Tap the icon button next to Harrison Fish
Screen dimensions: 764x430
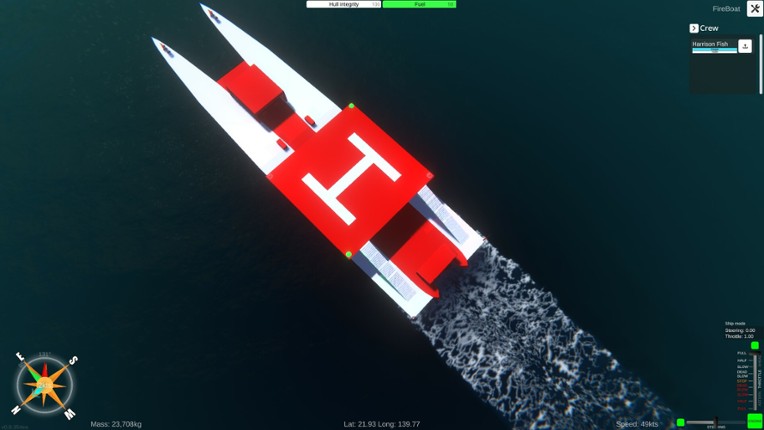point(745,46)
